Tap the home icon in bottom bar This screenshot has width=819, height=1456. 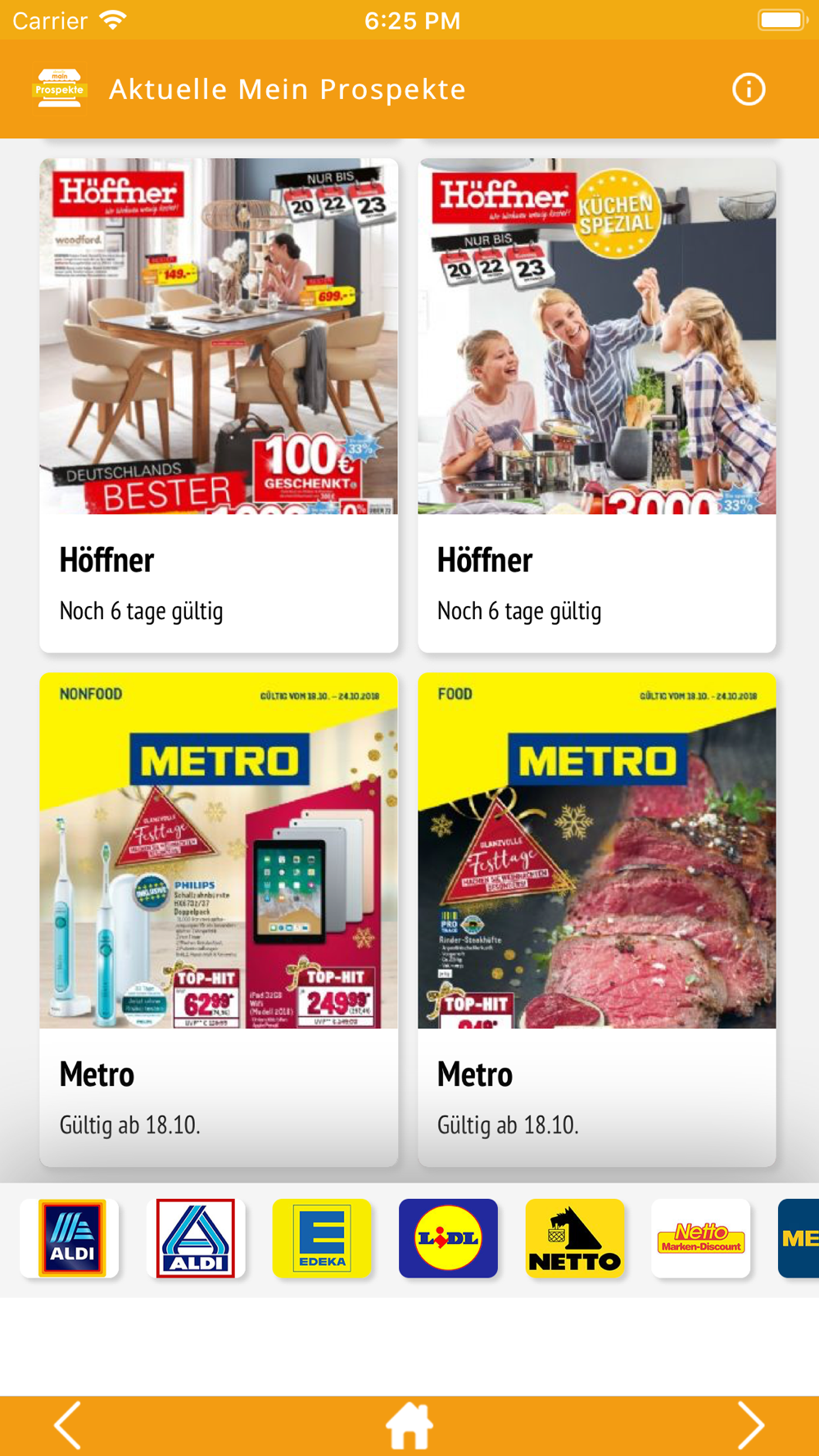(409, 1426)
